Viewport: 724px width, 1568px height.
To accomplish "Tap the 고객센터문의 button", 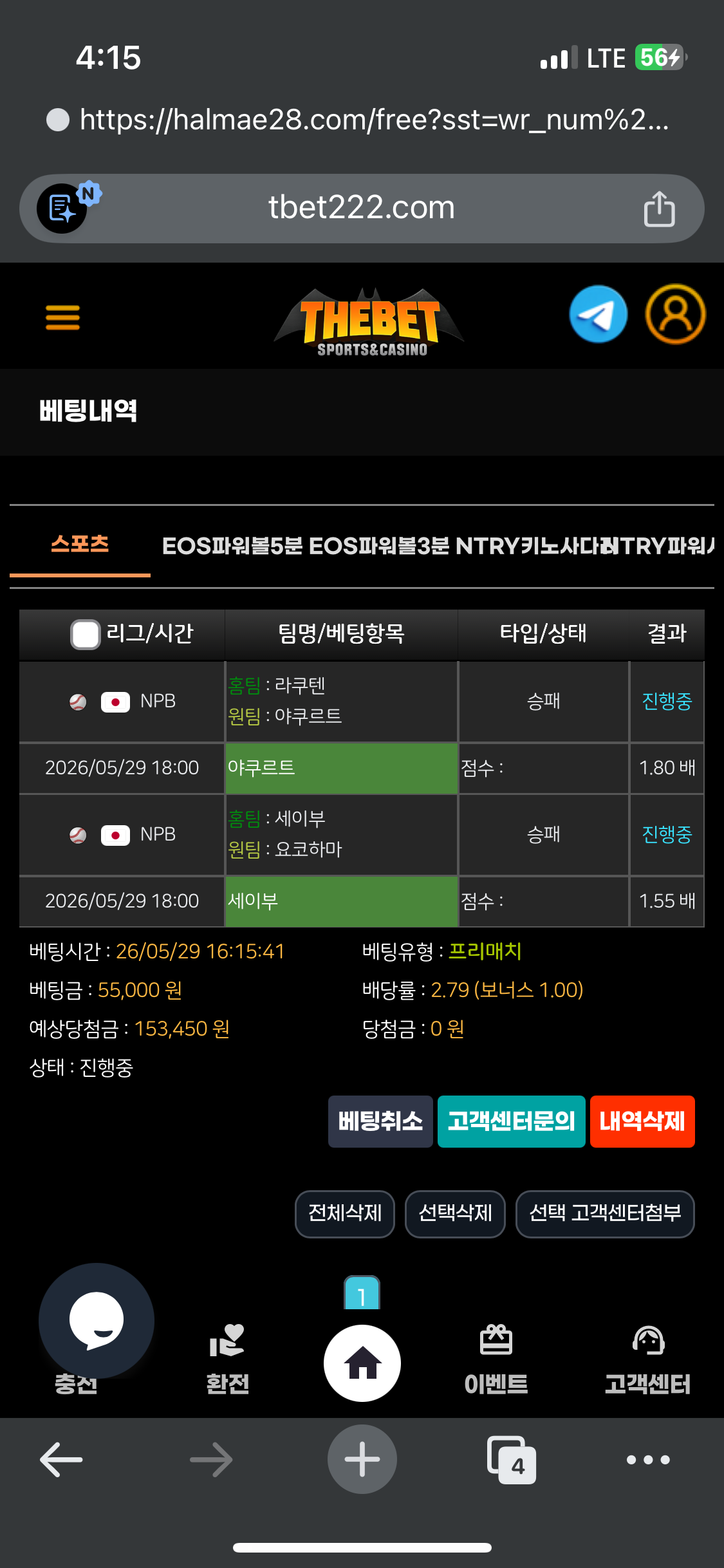I will point(511,1121).
